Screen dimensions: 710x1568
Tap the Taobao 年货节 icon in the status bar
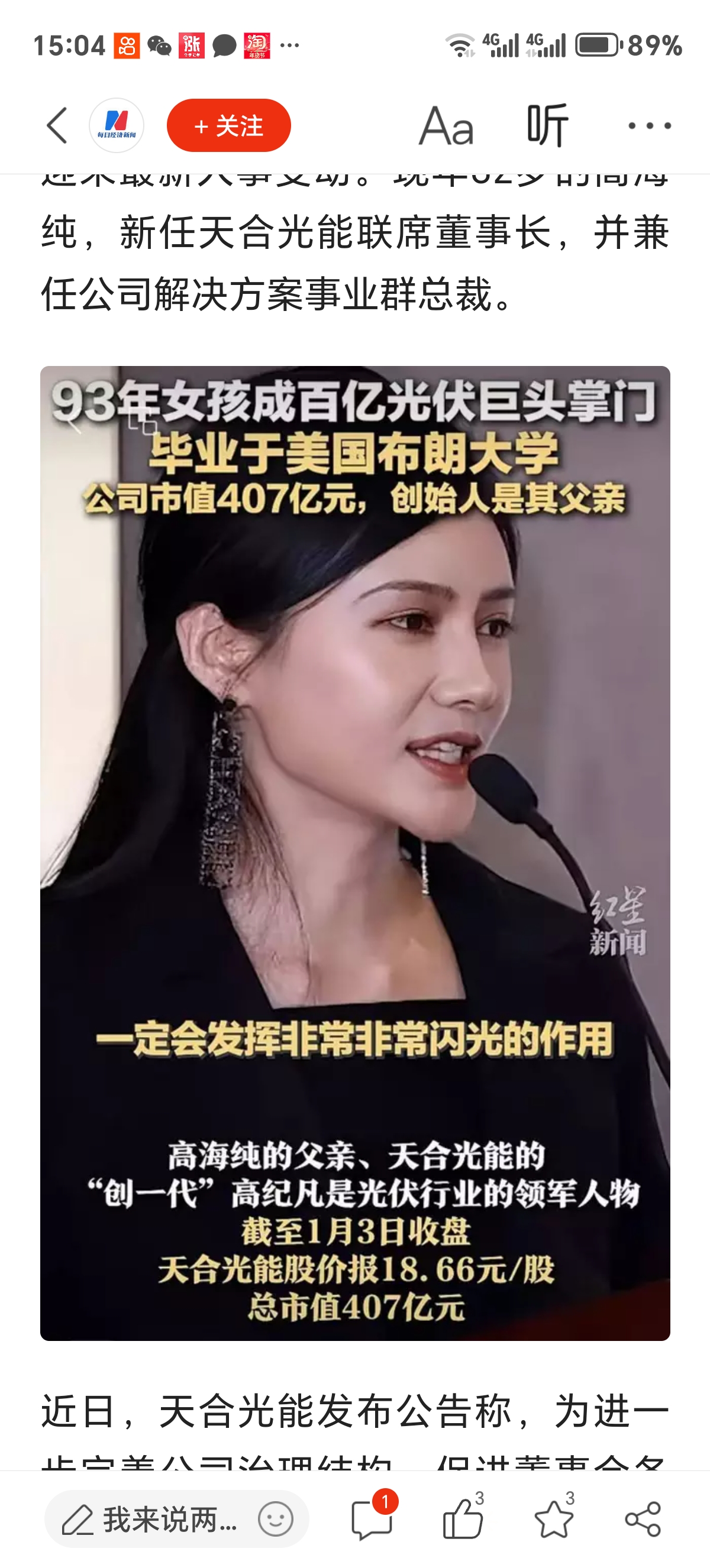tap(259, 44)
